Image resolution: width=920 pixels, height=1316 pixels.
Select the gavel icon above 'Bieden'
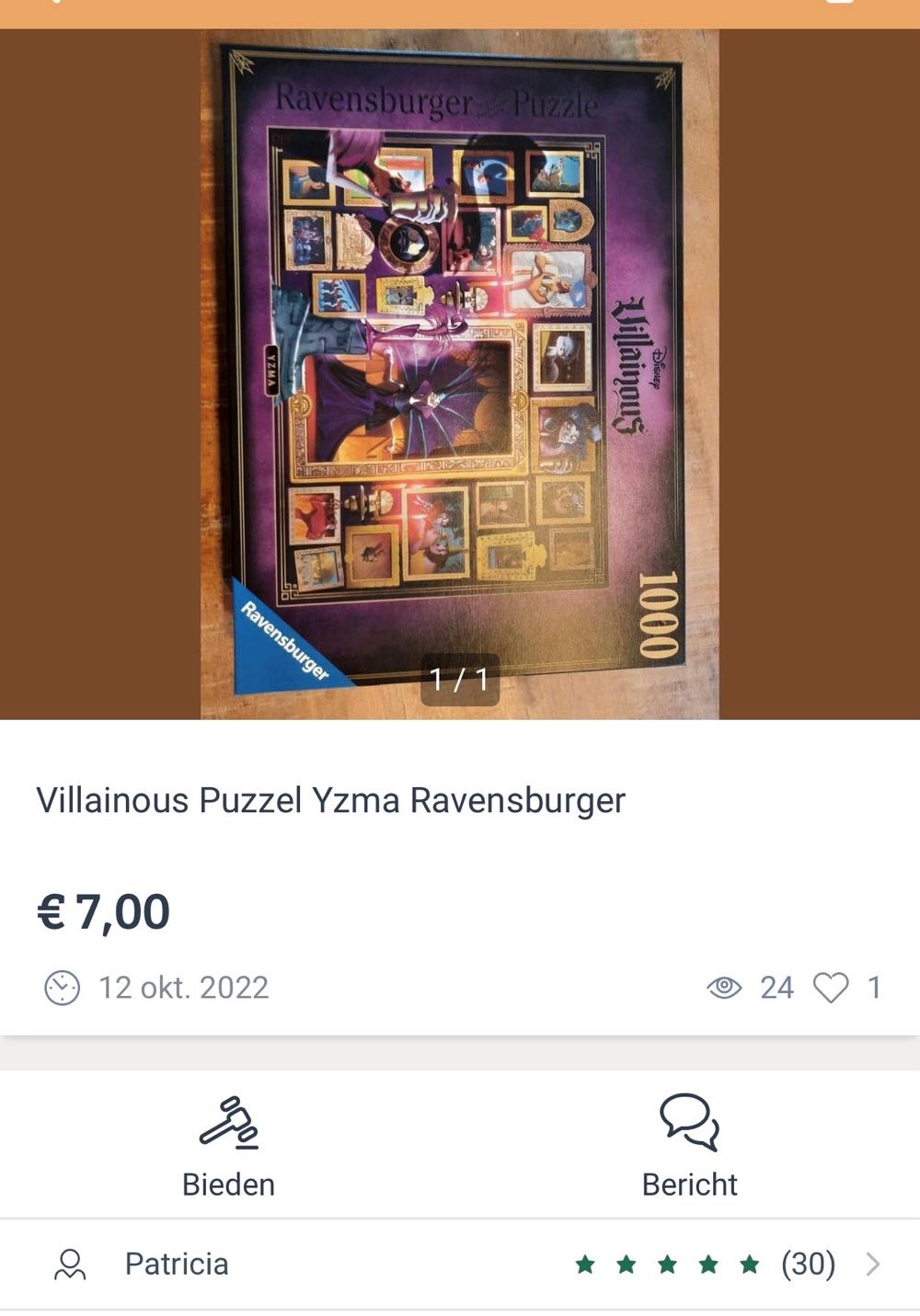230,1123
